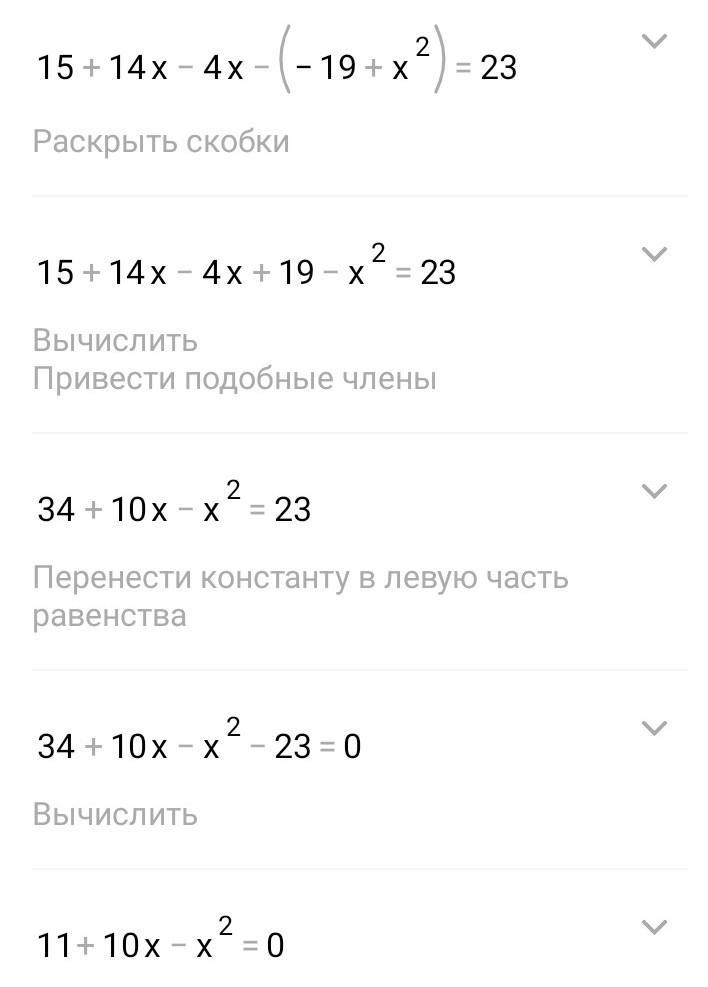This screenshot has height=987, width=708.
Task: Expand the step 15 + 14x − 4x + 19 − x² = 23
Action: tap(653, 255)
